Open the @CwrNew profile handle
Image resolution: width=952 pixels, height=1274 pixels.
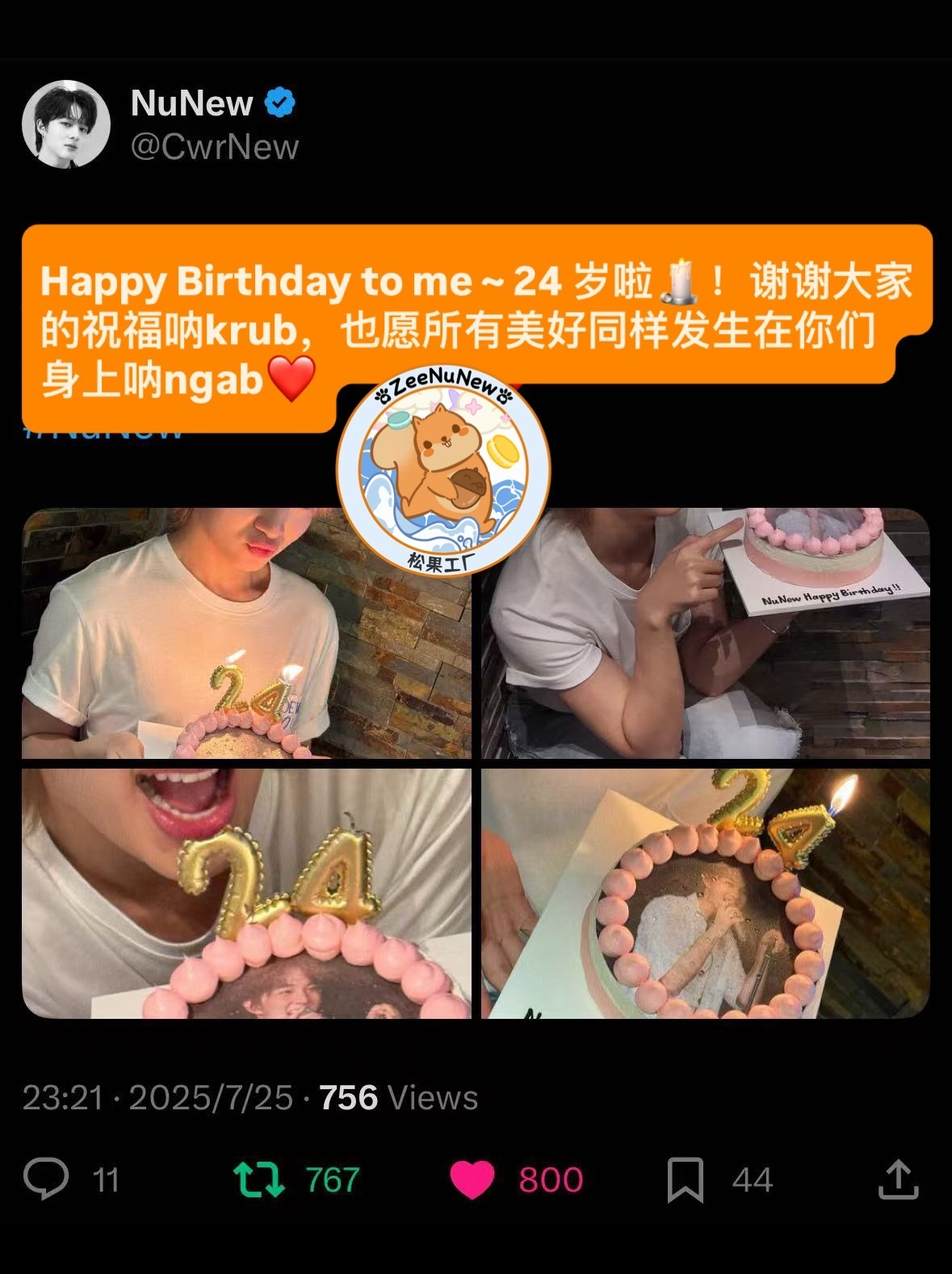[x=215, y=147]
